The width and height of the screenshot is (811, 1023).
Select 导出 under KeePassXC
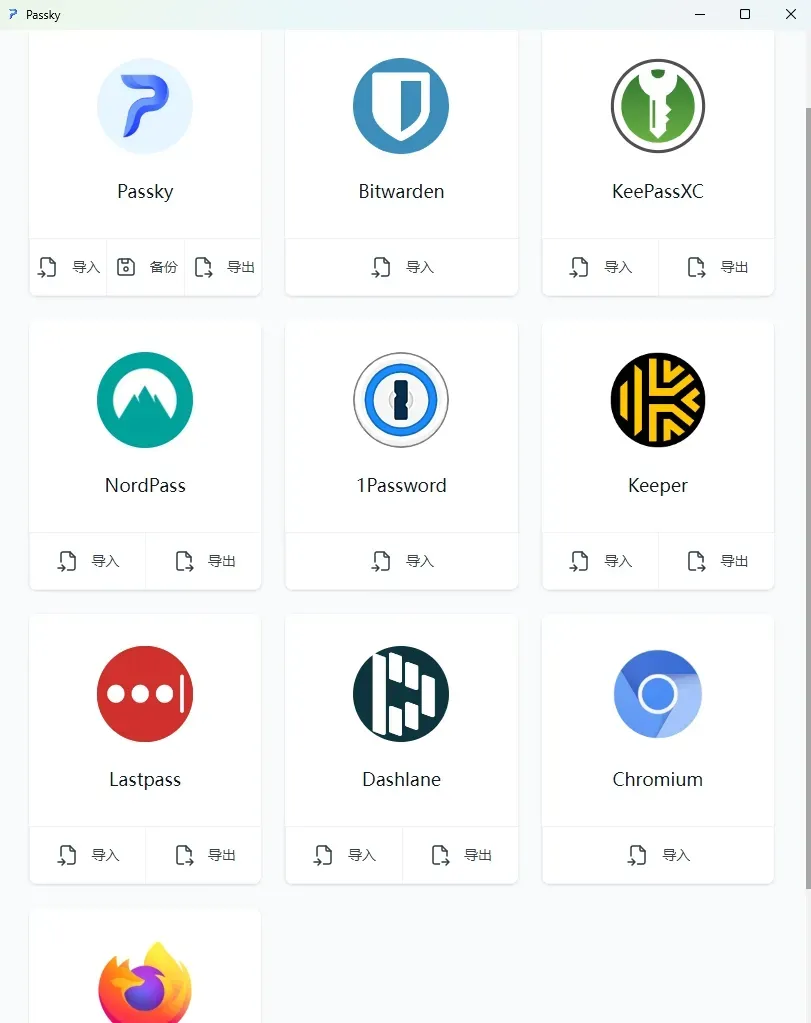716,267
